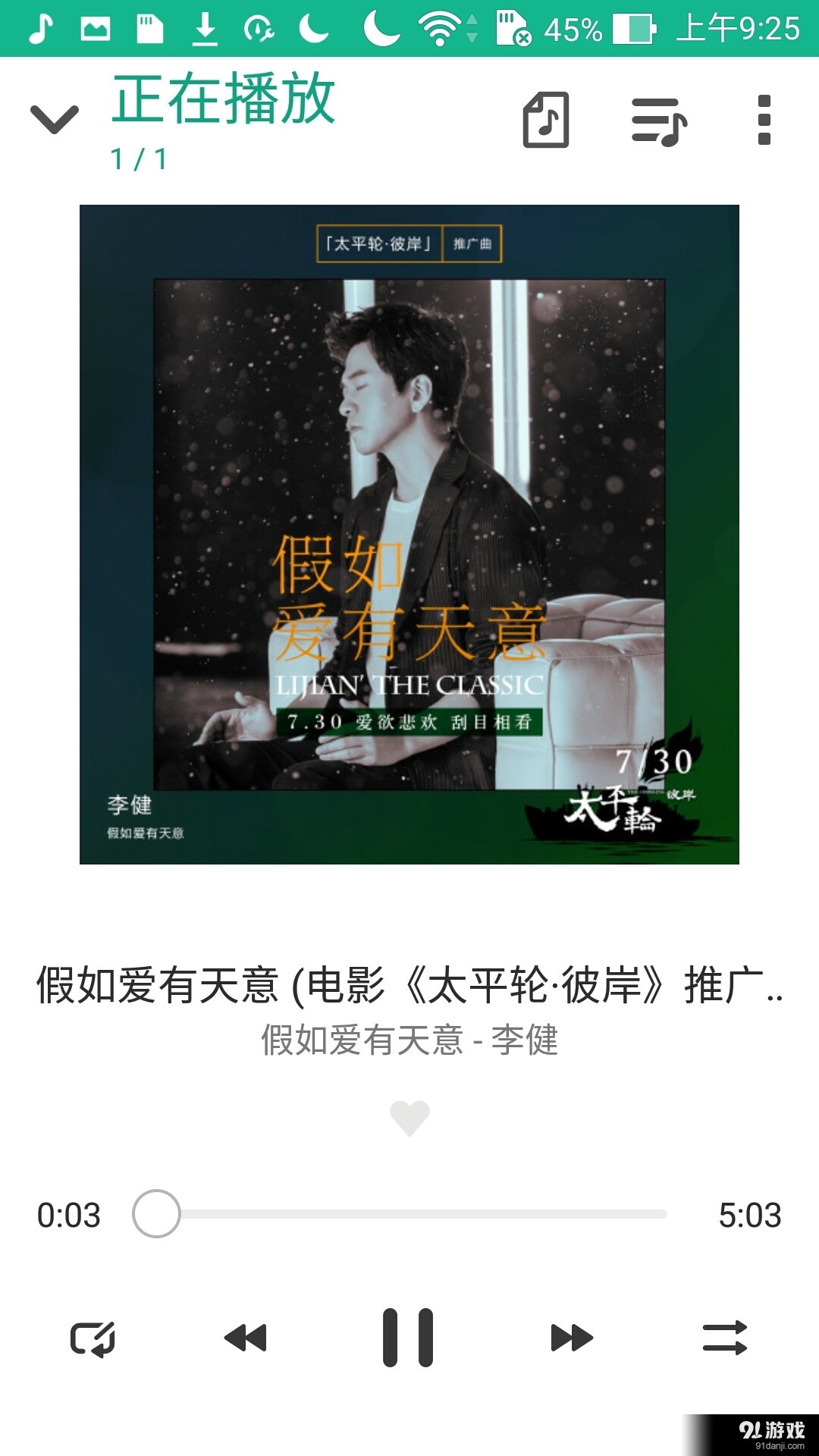
Task: Open the lyrics file icon
Action: 546,120
